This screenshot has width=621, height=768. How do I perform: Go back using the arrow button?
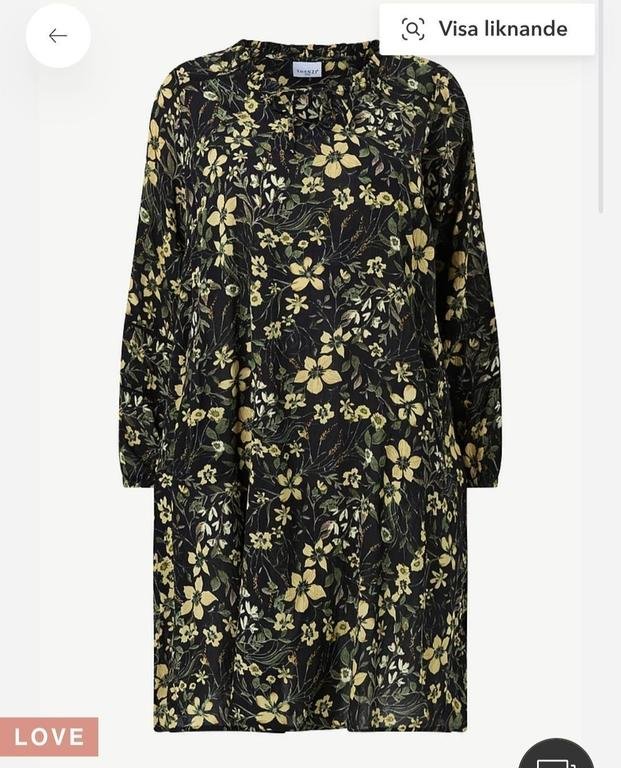point(58,36)
